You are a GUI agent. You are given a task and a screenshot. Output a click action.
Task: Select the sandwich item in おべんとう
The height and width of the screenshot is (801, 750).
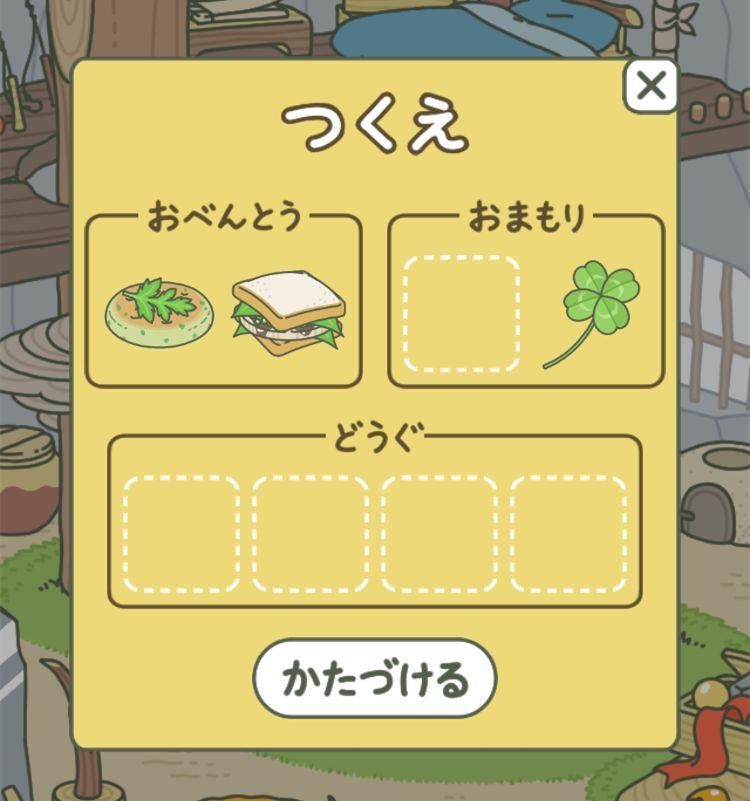coord(287,315)
